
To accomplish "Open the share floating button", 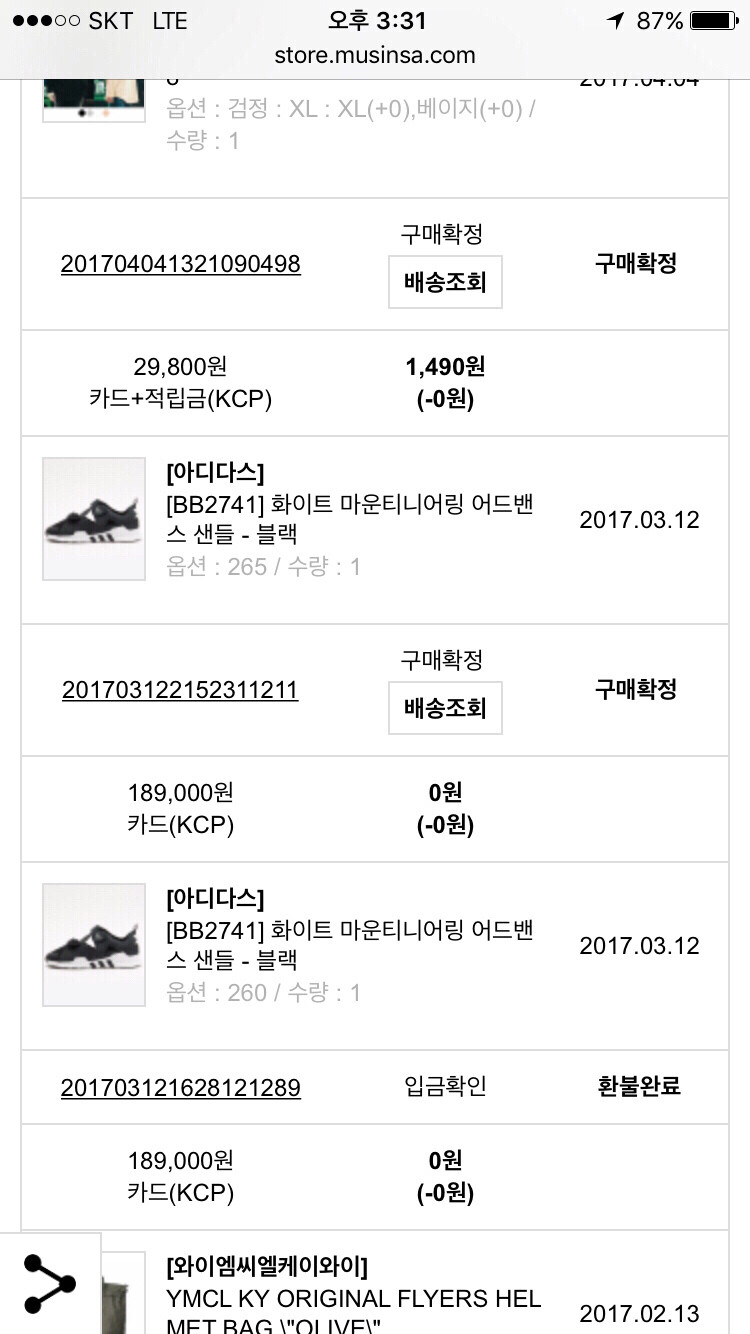I will tap(50, 1283).
